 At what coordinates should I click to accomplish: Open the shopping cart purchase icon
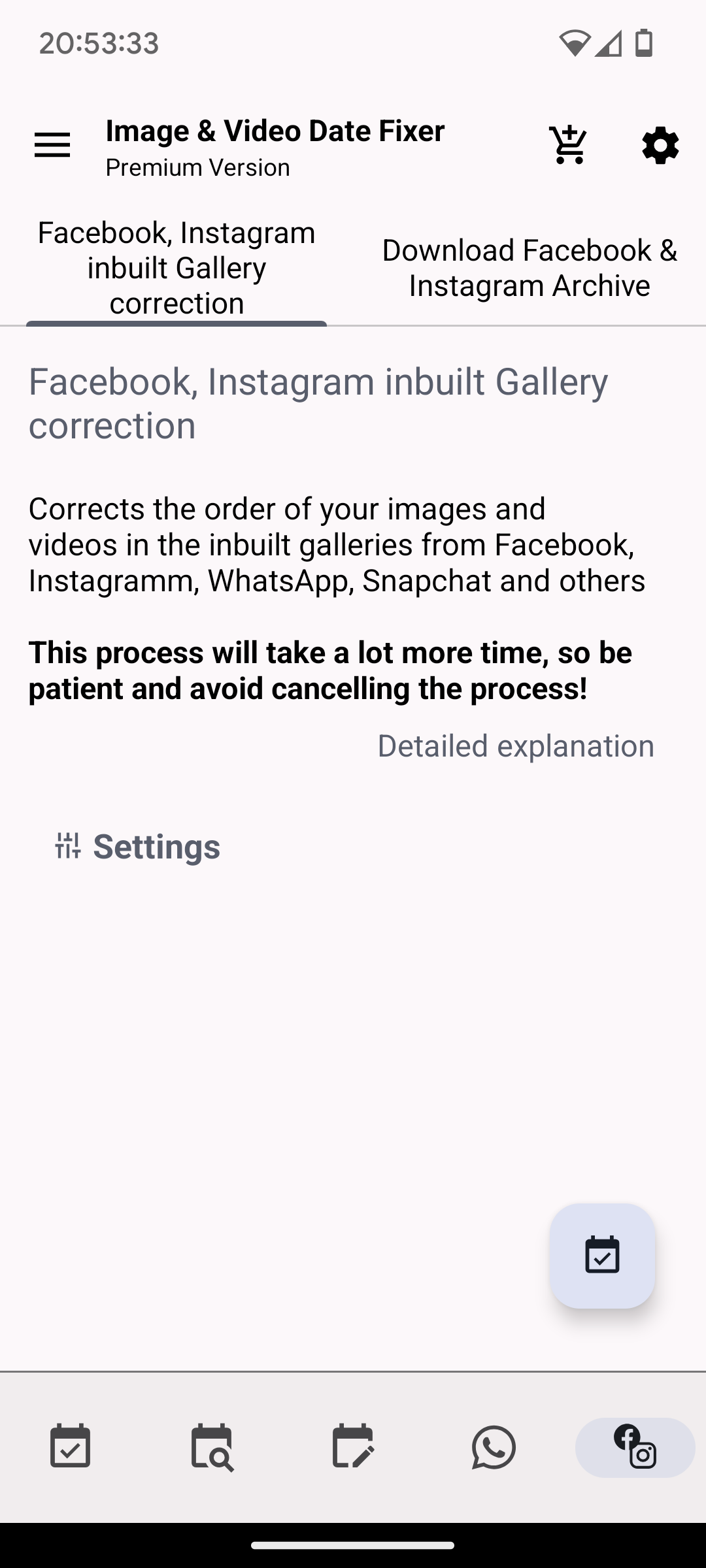point(569,145)
